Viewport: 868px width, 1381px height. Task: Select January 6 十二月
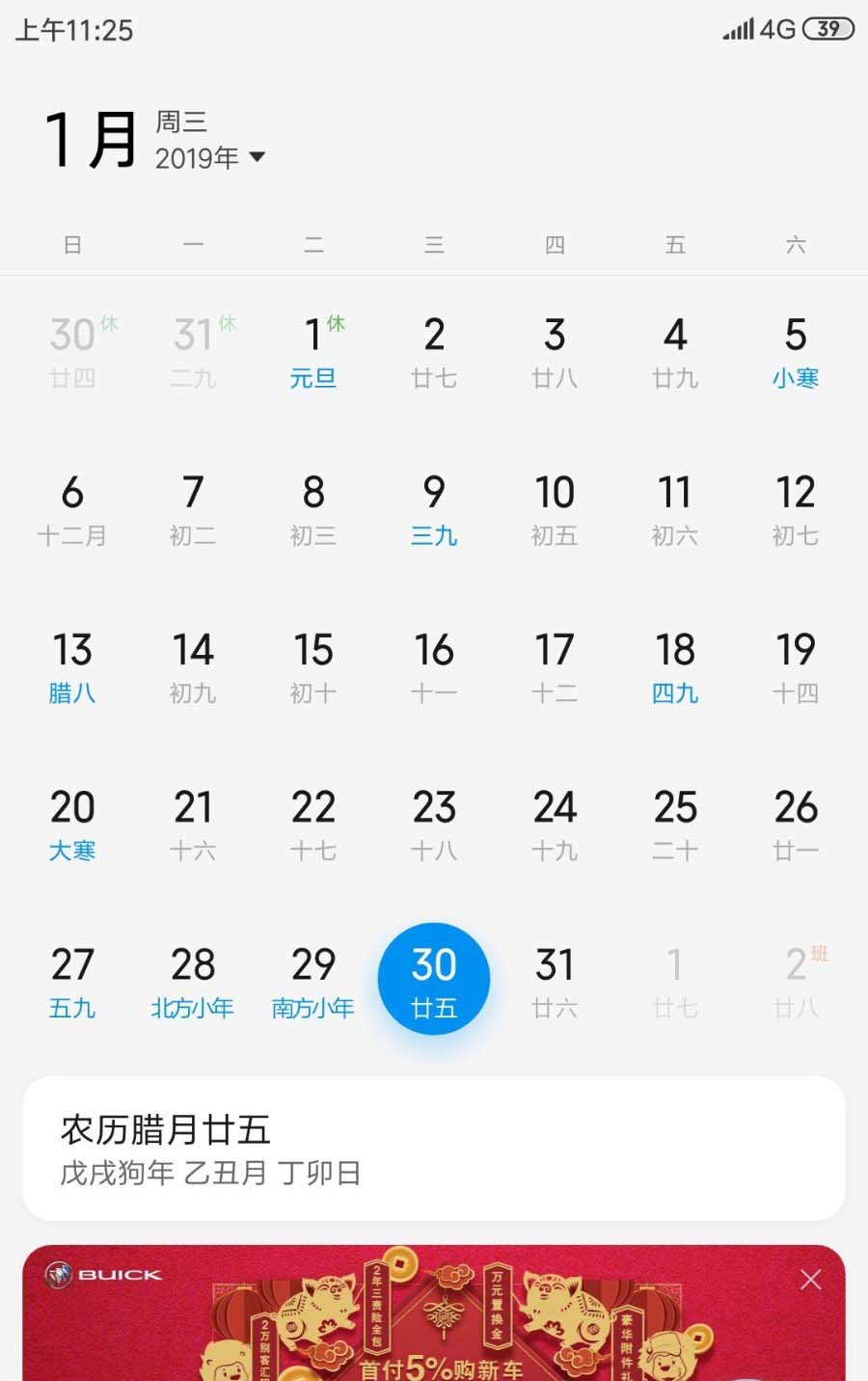(72, 509)
